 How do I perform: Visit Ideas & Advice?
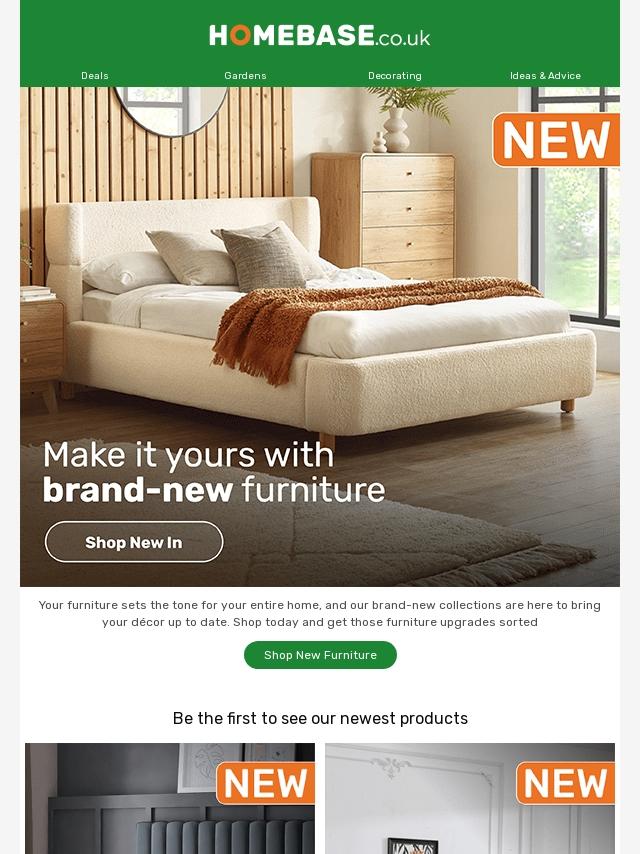pos(545,76)
